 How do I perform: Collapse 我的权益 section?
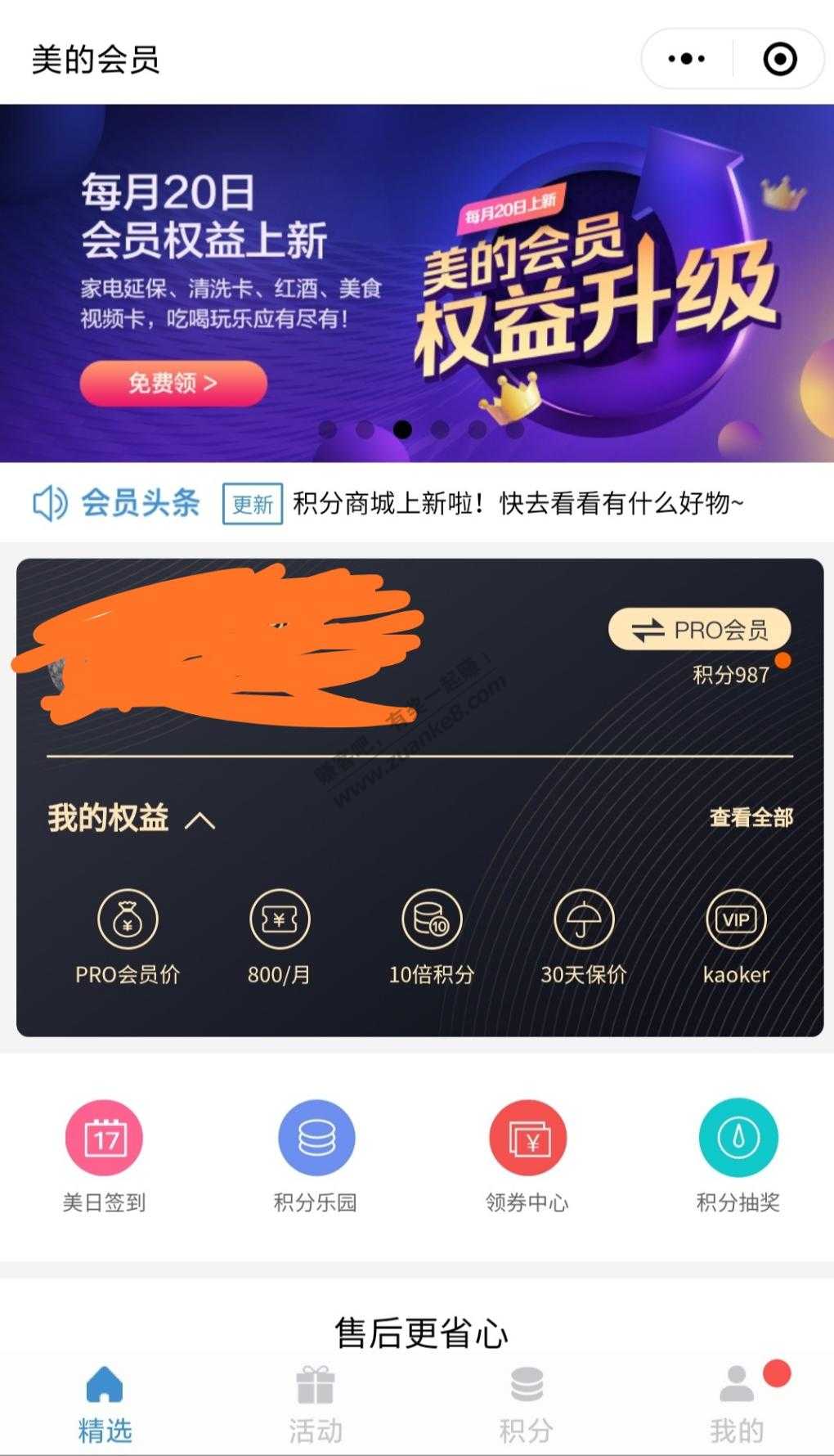pyautogui.click(x=200, y=820)
